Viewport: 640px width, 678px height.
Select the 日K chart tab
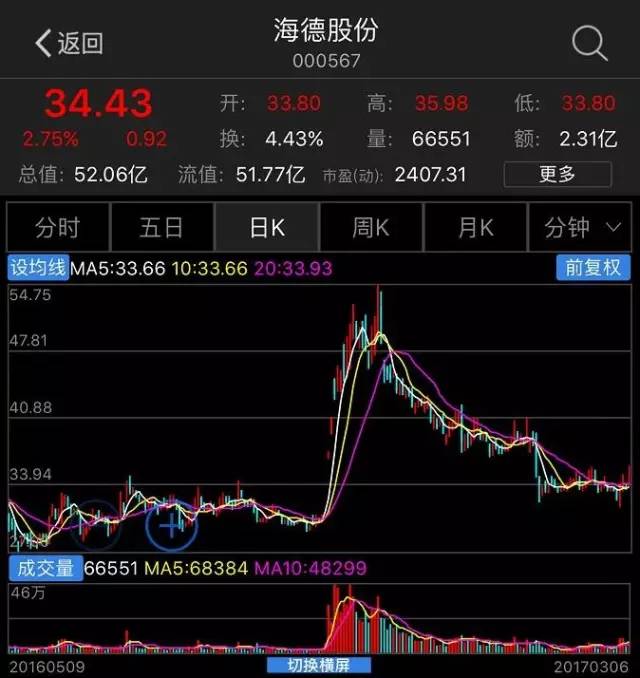tap(266, 227)
